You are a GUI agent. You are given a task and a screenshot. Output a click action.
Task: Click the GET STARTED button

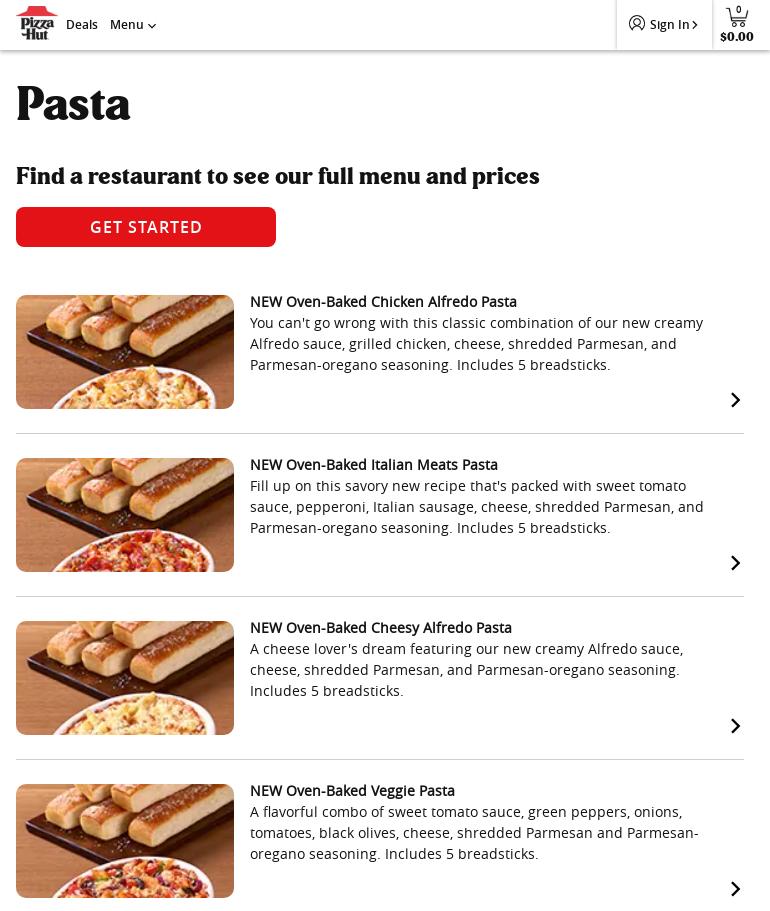(x=146, y=227)
